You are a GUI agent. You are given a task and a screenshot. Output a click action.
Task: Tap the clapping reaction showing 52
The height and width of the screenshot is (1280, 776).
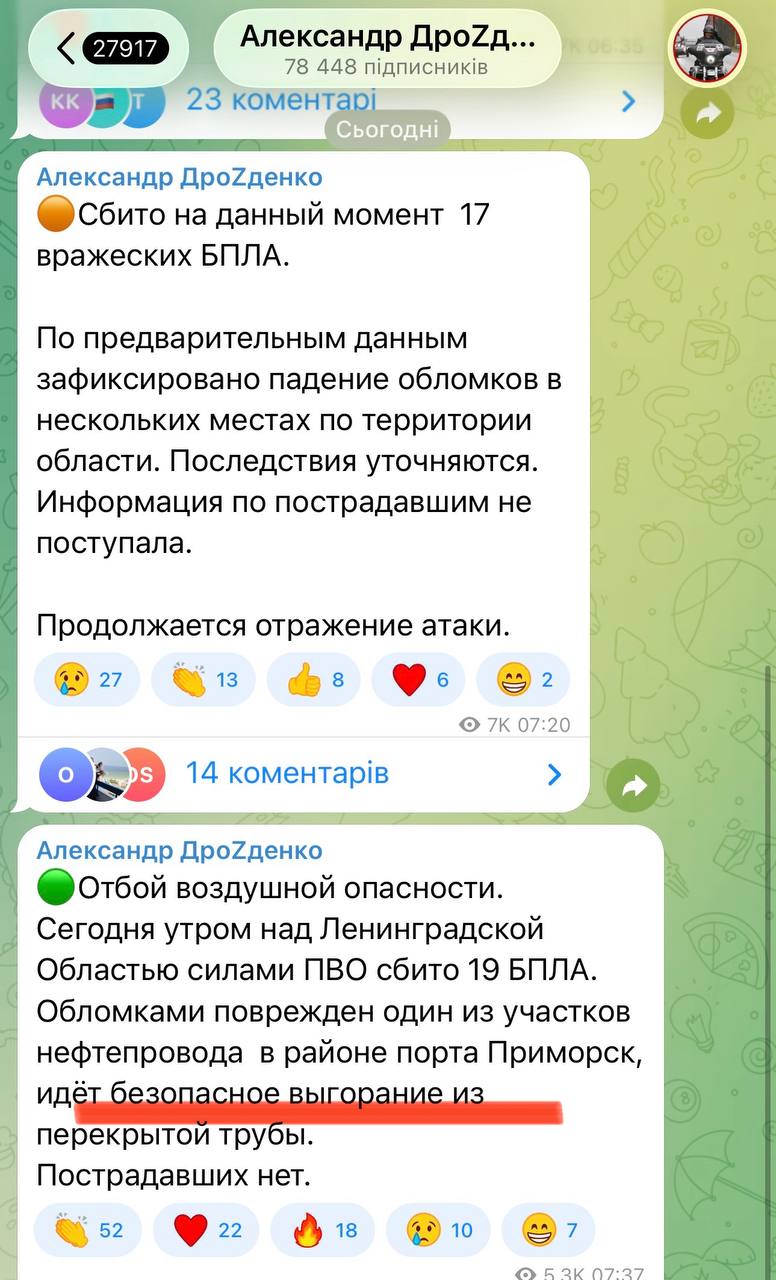click(x=86, y=1229)
